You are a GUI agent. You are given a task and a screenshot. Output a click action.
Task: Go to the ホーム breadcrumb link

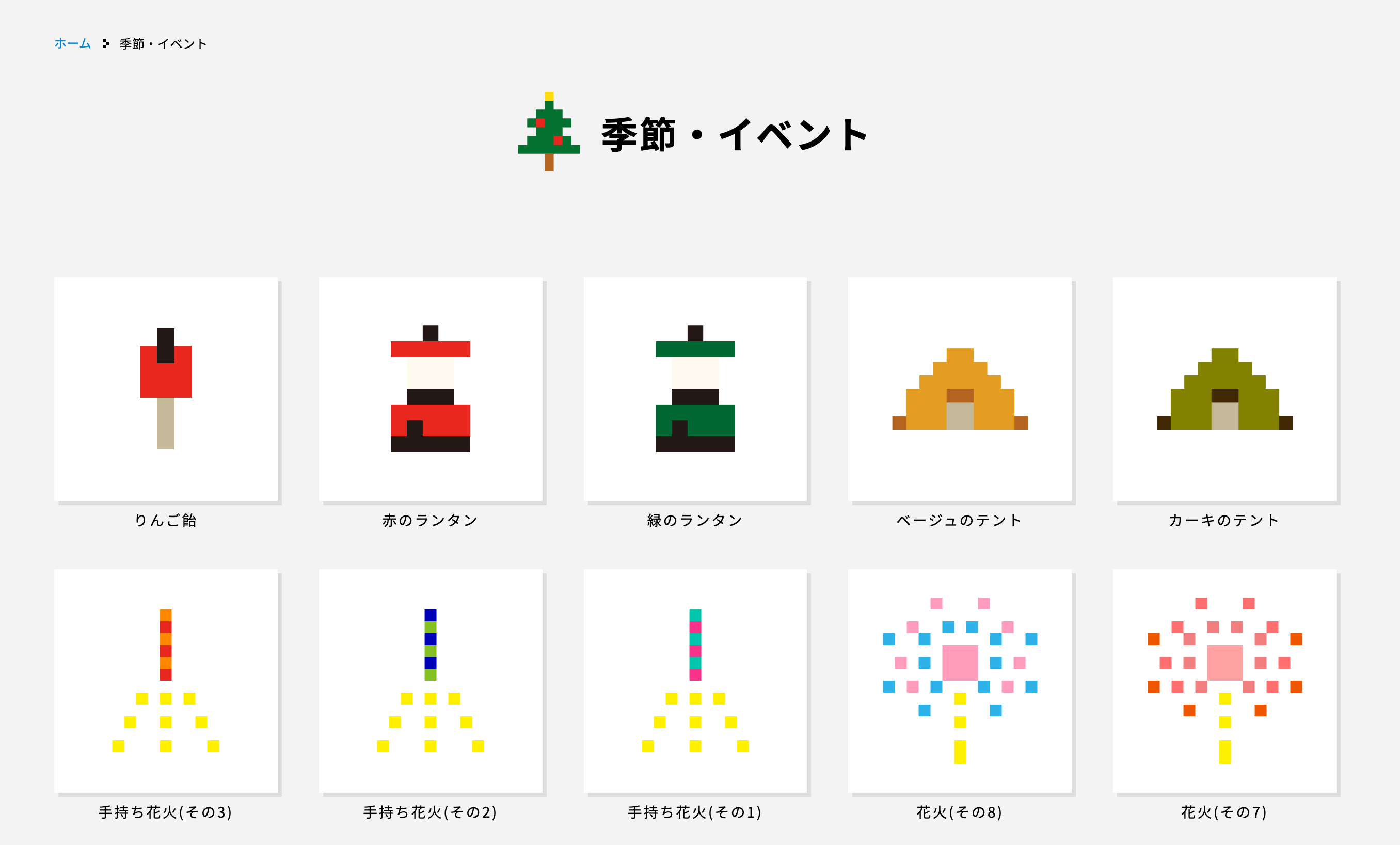coord(72,44)
